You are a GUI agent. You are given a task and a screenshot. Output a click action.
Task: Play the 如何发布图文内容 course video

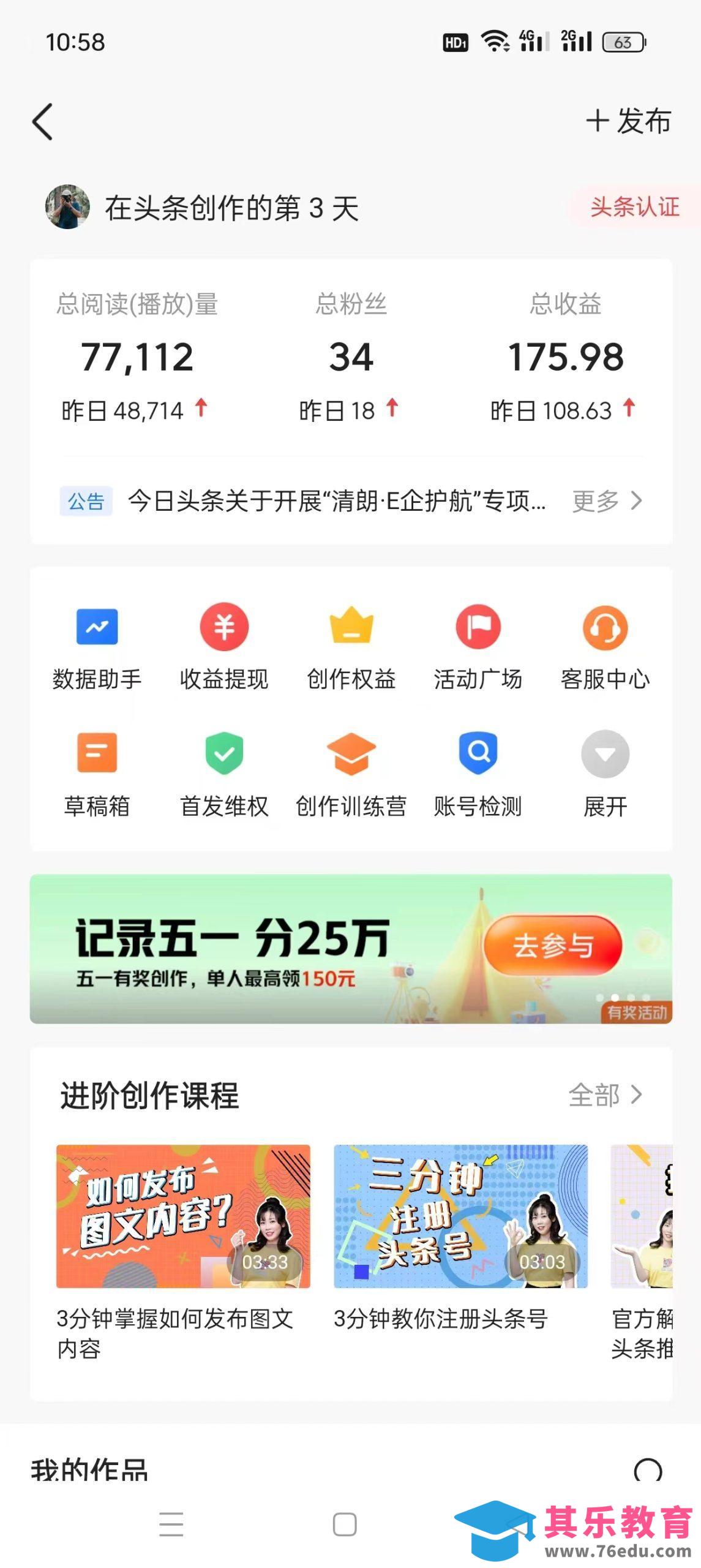coord(183,1216)
